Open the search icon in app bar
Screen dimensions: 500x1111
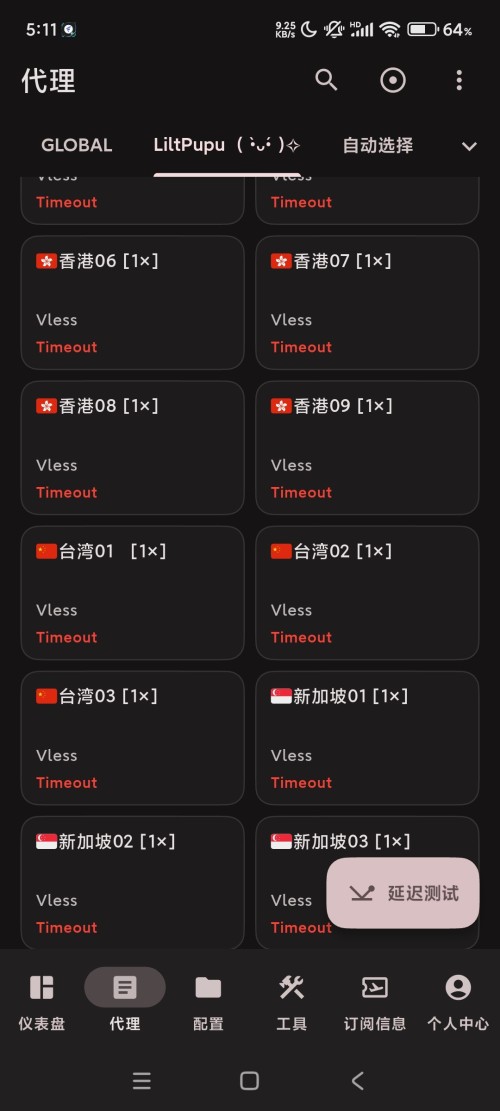pos(326,80)
